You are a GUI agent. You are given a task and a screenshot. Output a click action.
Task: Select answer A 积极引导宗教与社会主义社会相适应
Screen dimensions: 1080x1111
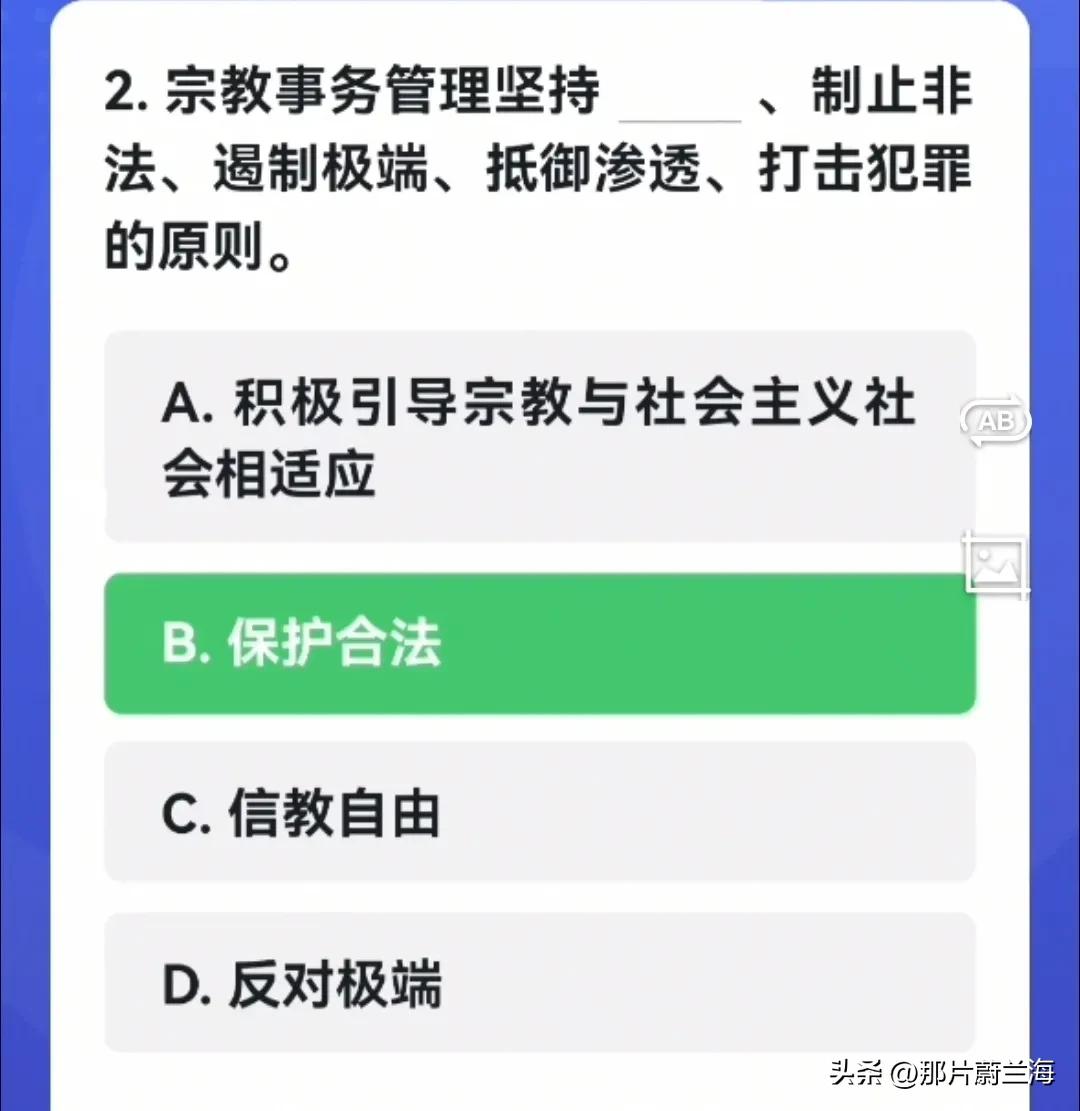[x=540, y=437]
